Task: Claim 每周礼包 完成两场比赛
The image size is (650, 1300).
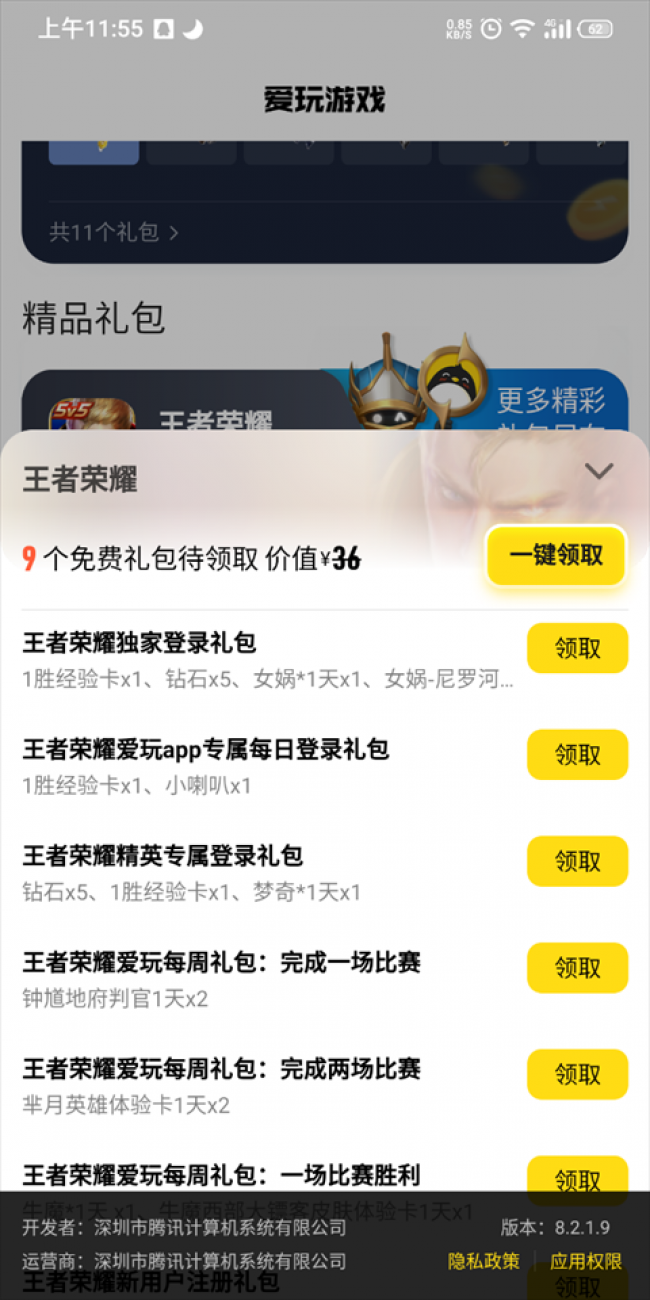Action: pyautogui.click(x=577, y=1075)
